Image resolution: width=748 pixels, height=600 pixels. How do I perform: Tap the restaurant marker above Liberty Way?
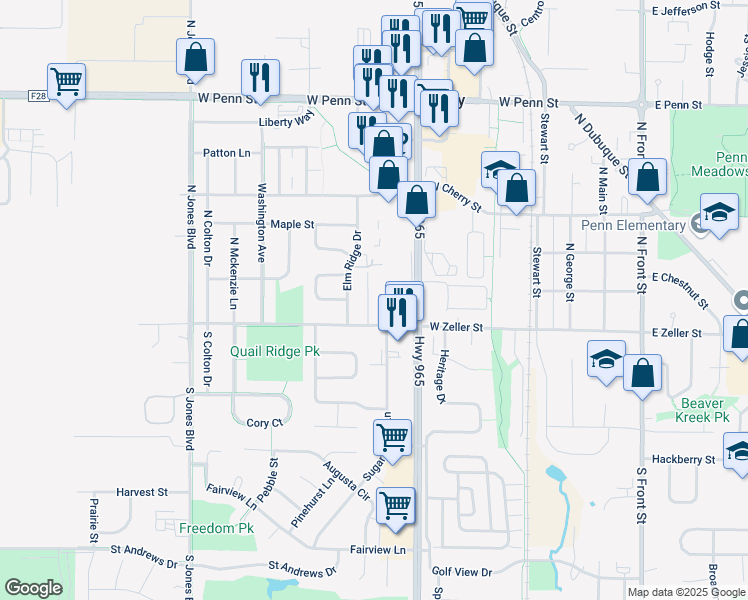coord(260,81)
